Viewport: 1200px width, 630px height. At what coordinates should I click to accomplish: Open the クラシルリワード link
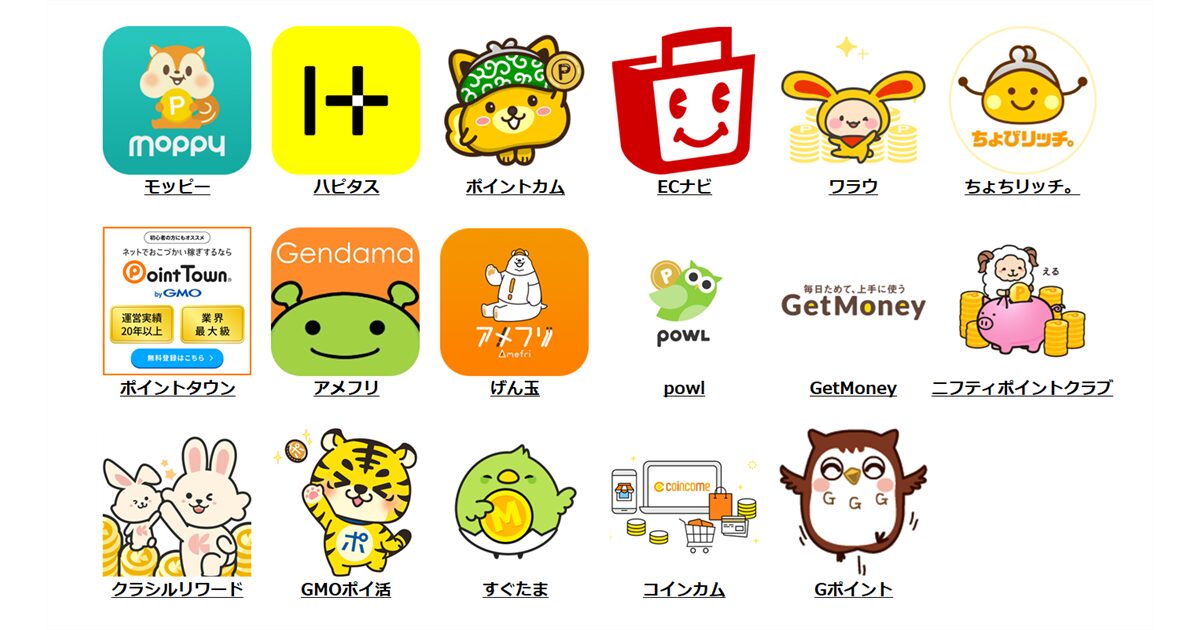click(177, 589)
